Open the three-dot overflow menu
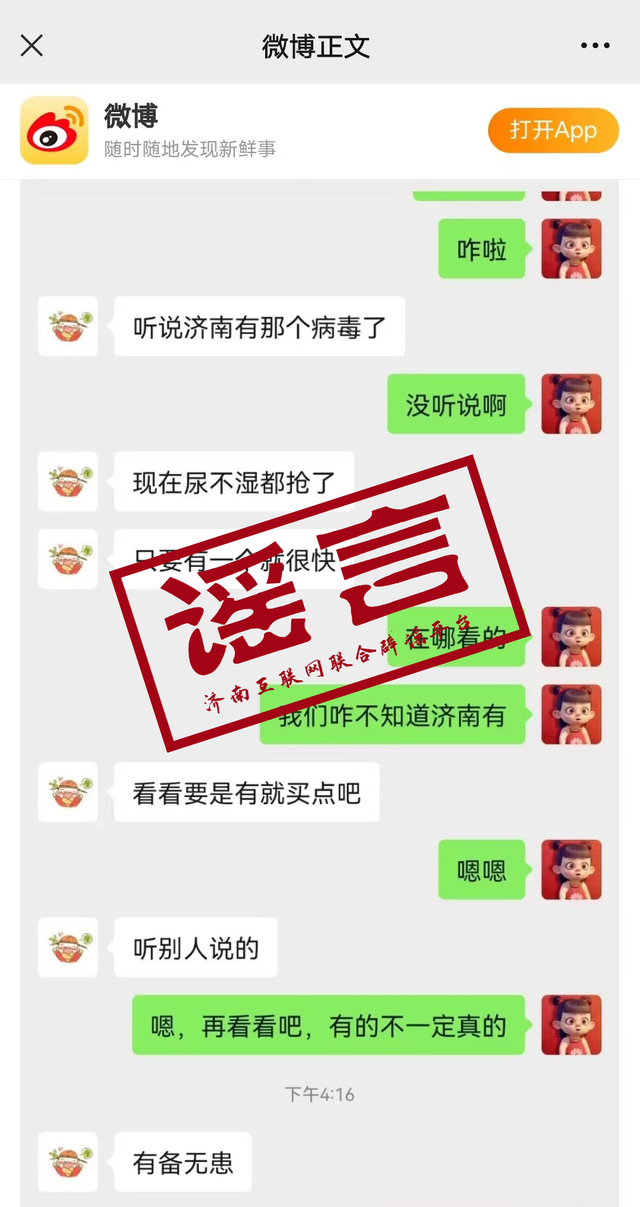The height and width of the screenshot is (1207, 640). coord(595,46)
